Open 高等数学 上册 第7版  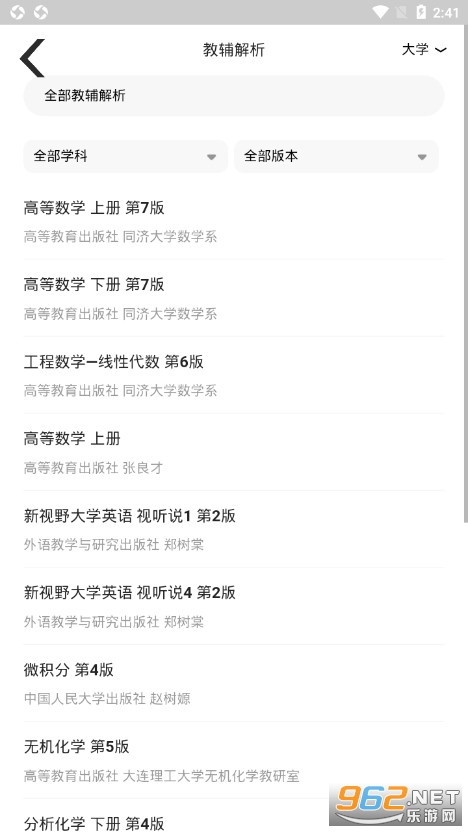point(233,221)
